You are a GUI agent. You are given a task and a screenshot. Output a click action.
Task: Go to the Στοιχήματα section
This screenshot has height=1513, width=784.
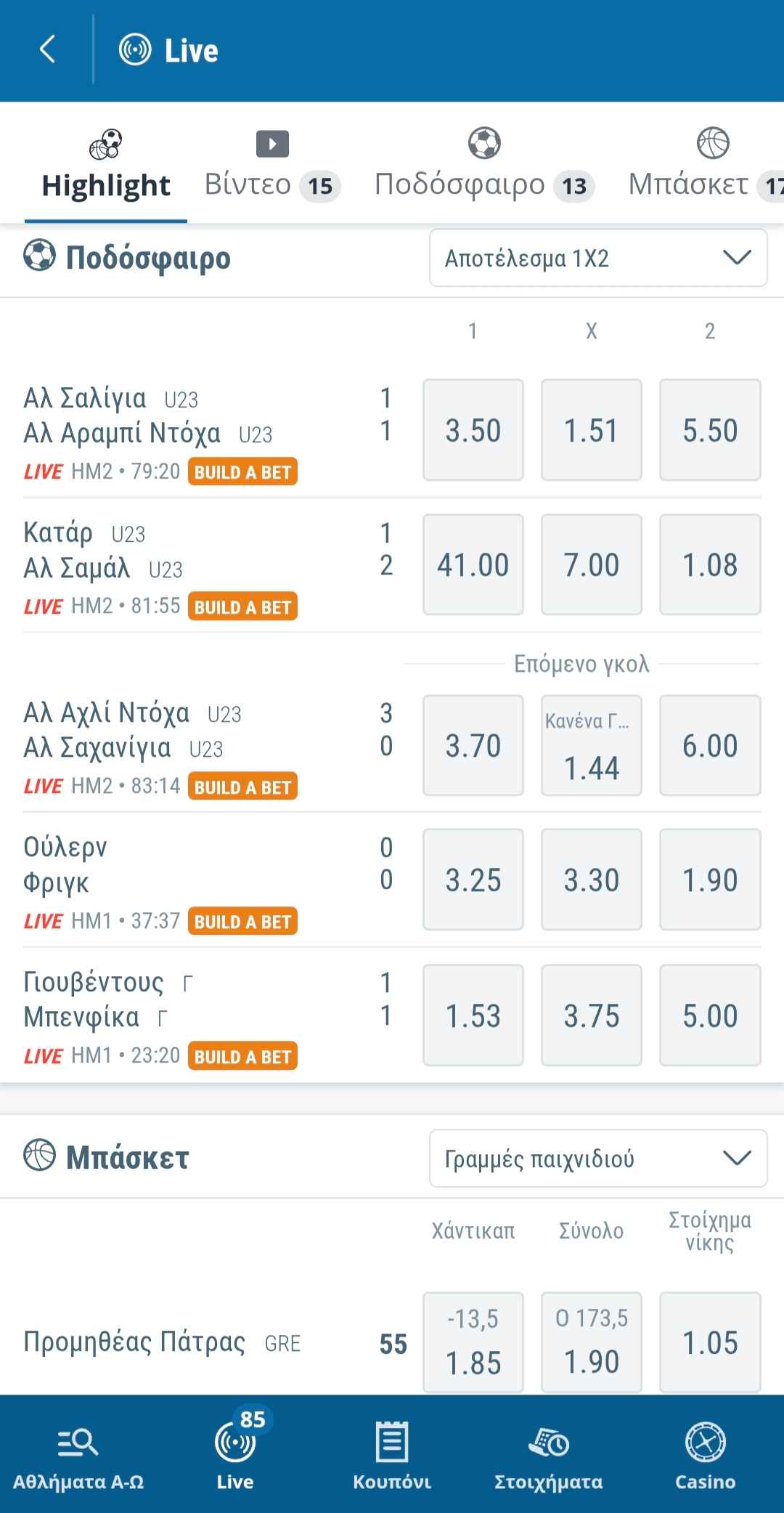coord(549,1455)
